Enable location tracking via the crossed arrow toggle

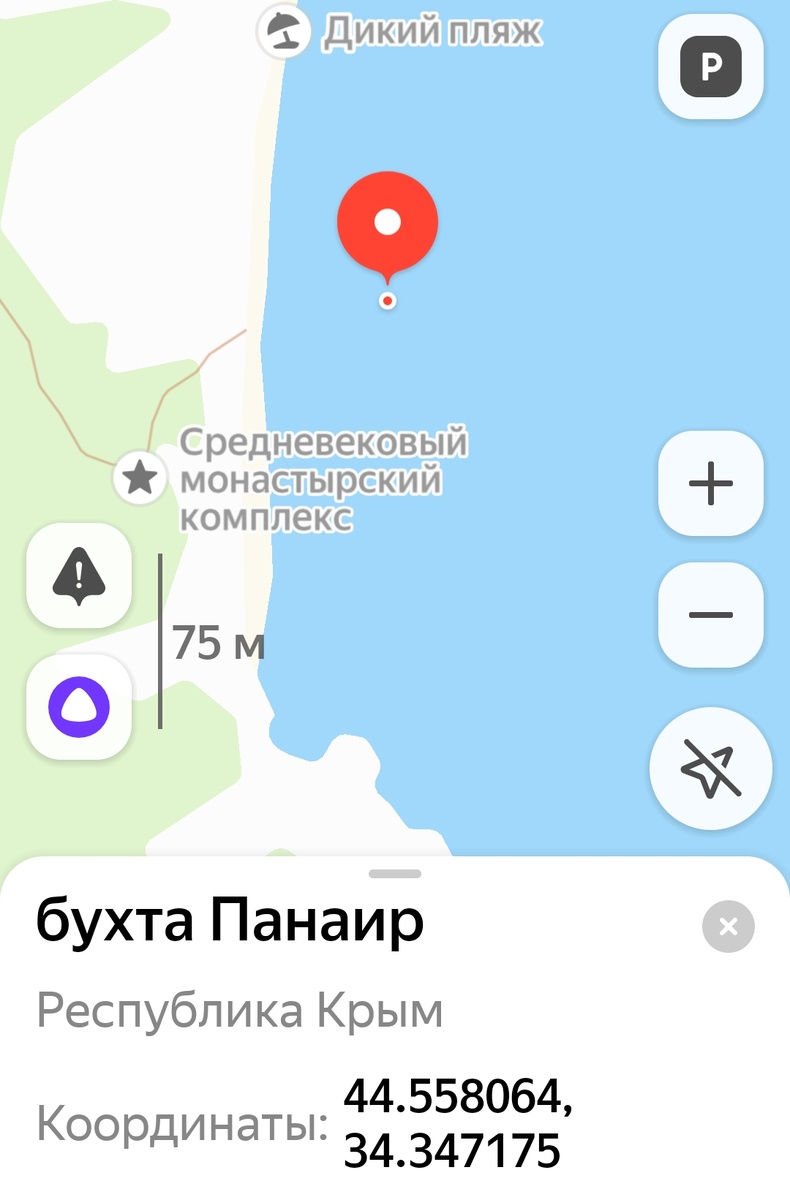pyautogui.click(x=710, y=768)
